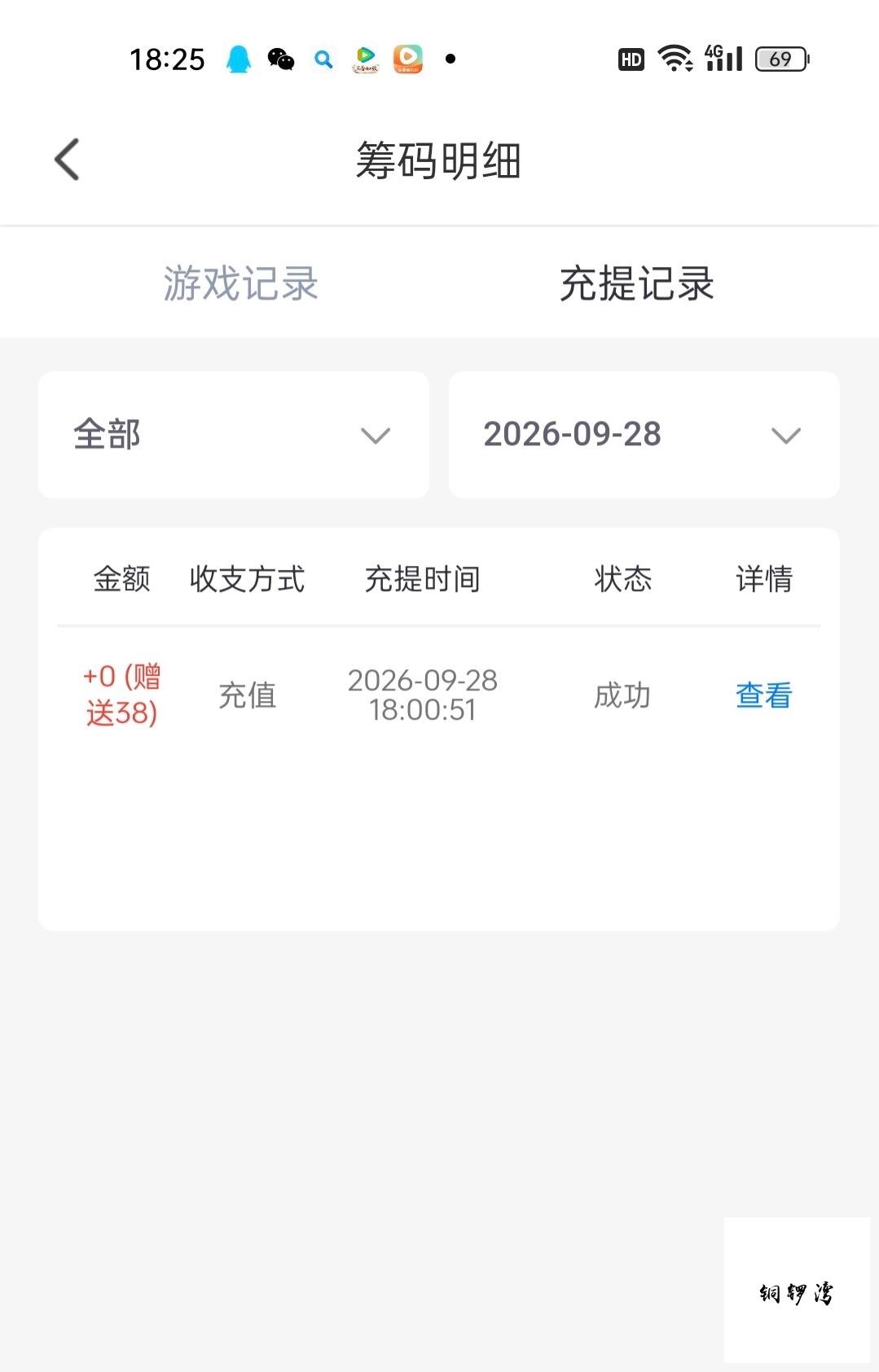This screenshot has width=879, height=1372.
Task: Select the 充提记录 tab
Action: [x=636, y=283]
